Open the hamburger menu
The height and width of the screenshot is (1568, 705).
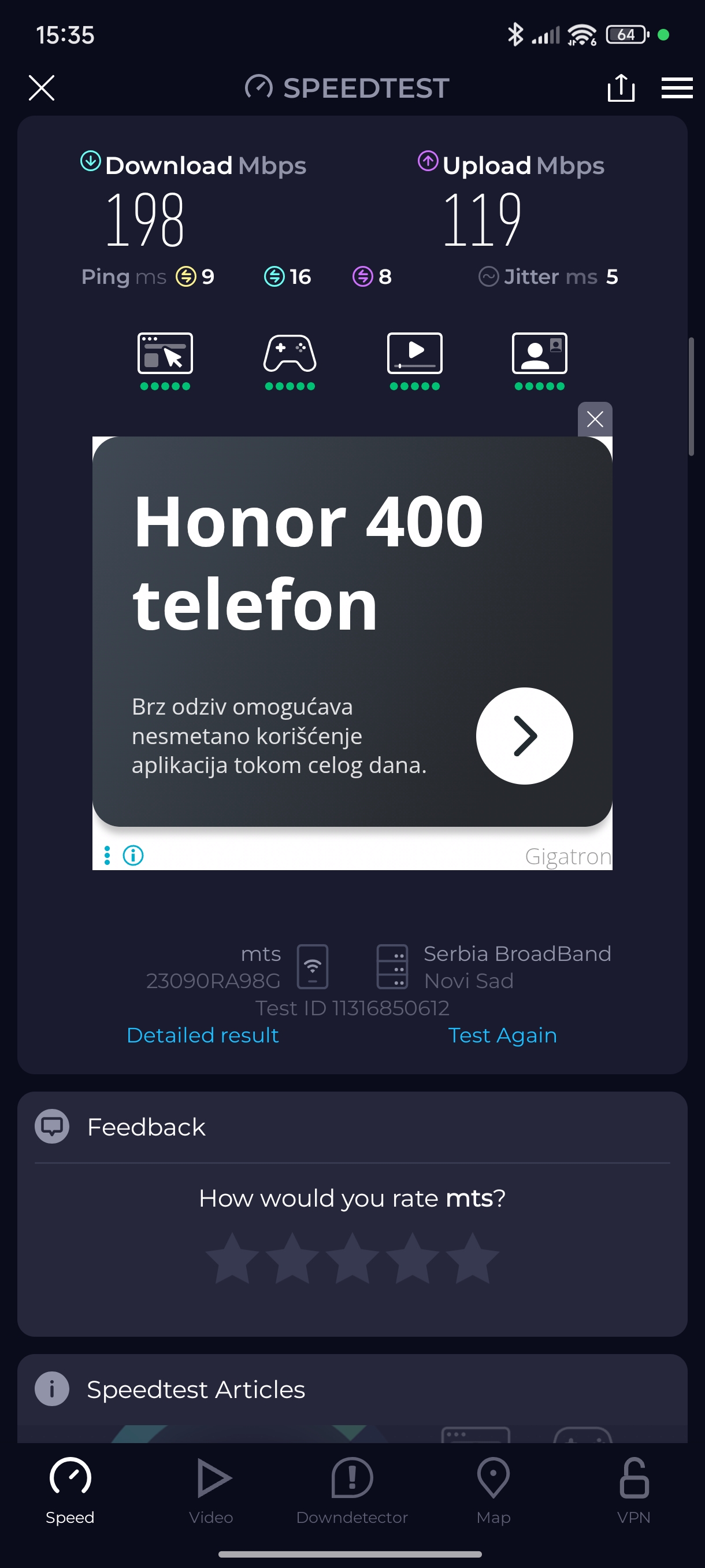point(677,88)
